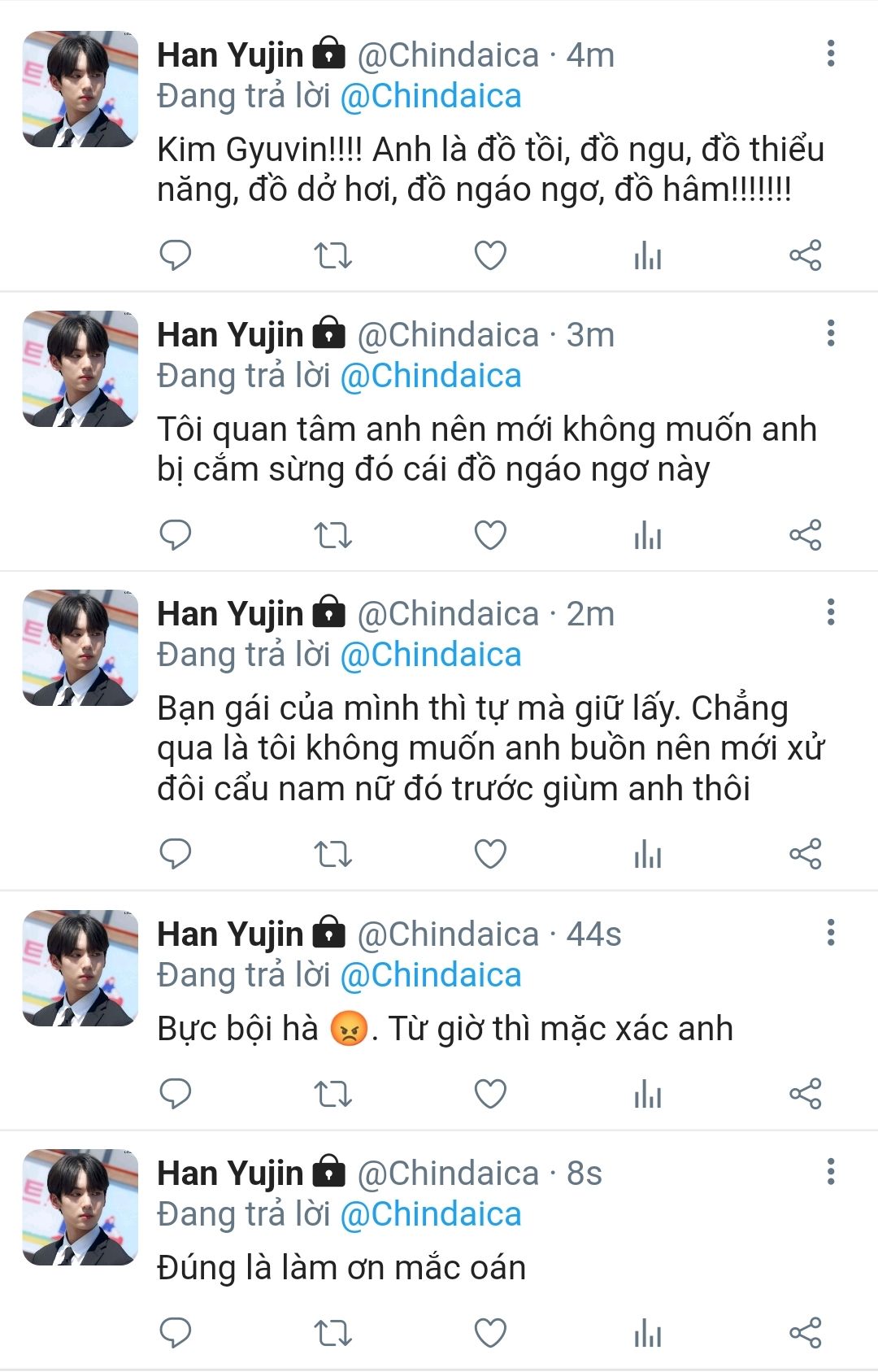Reply to the tweet "Đúng là làm ơn mắc oán"
Viewport: 878px width, 1372px height.
[175, 1333]
